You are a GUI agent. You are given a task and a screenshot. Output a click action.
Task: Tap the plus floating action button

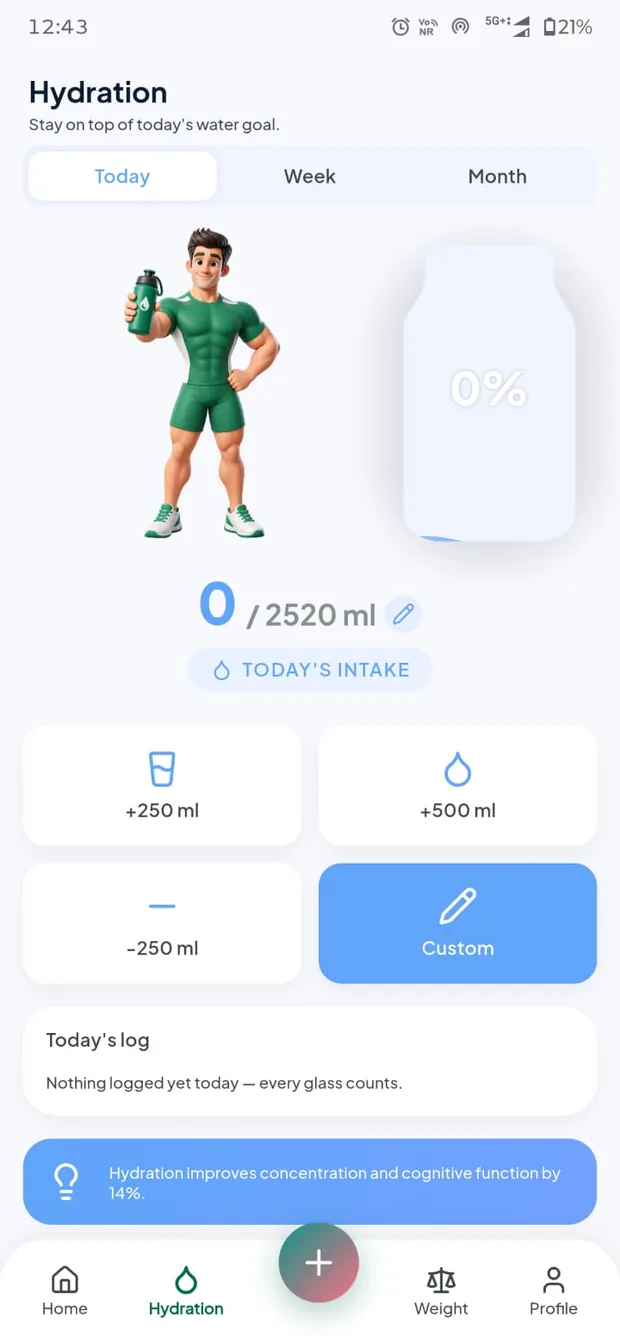click(x=319, y=1263)
